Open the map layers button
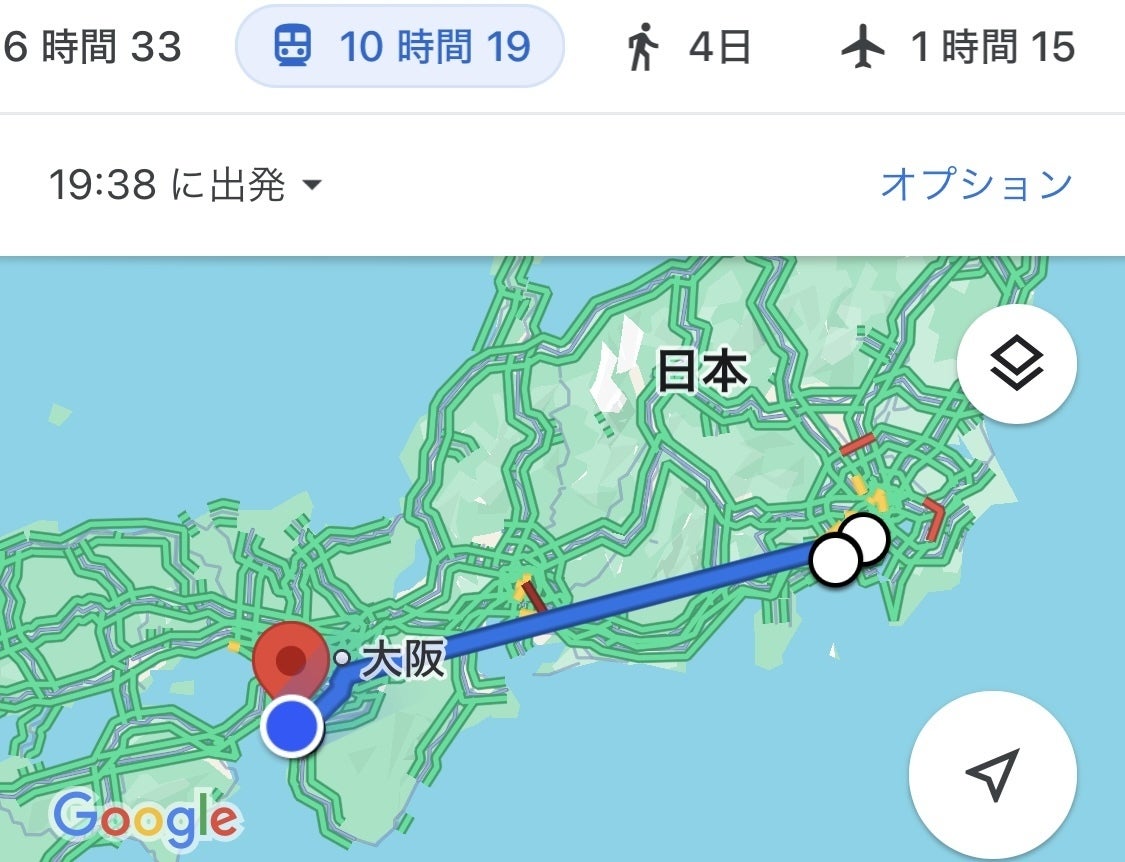This screenshot has width=1125, height=862. tap(1016, 365)
